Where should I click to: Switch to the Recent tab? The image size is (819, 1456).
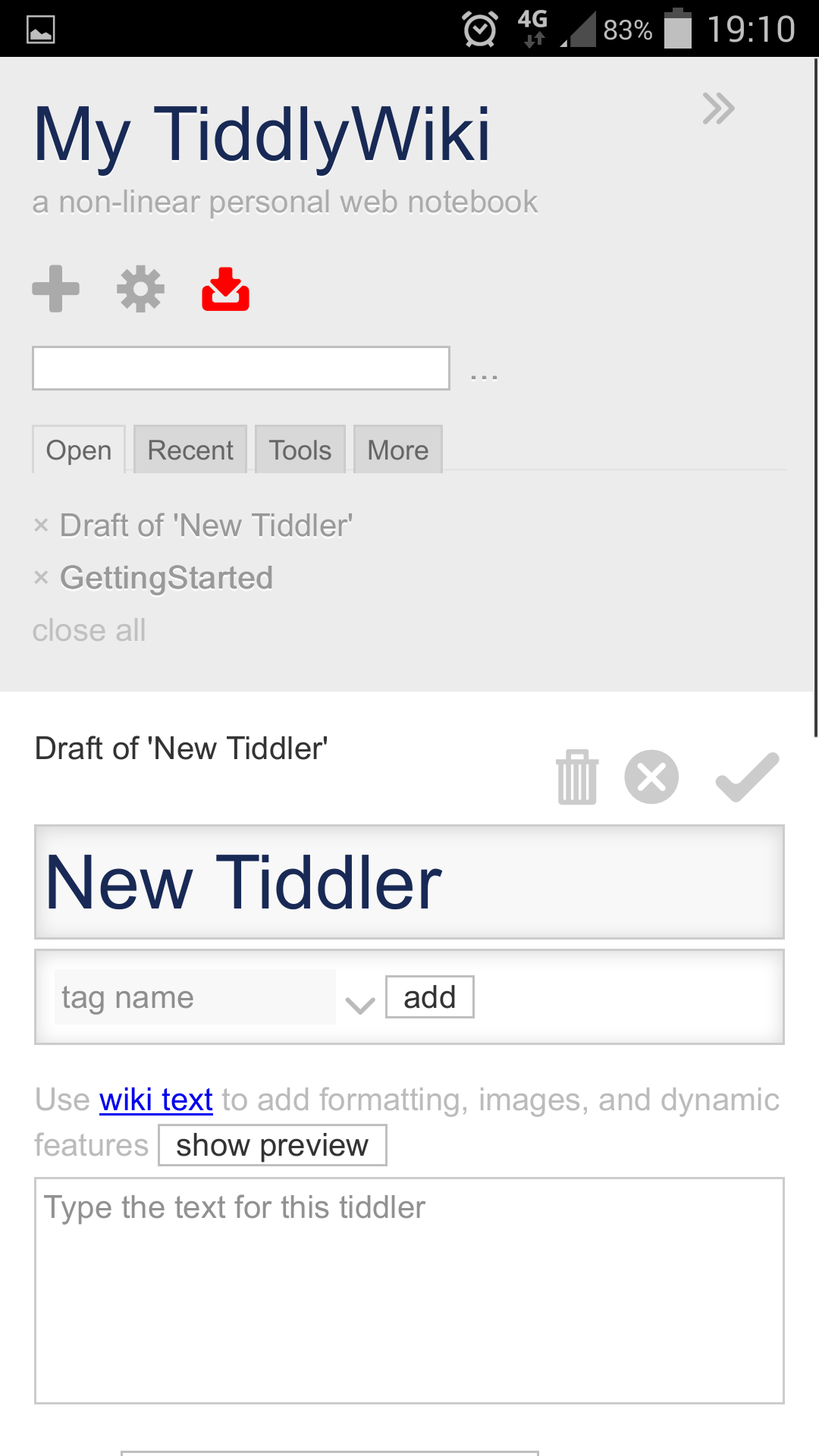click(x=190, y=450)
